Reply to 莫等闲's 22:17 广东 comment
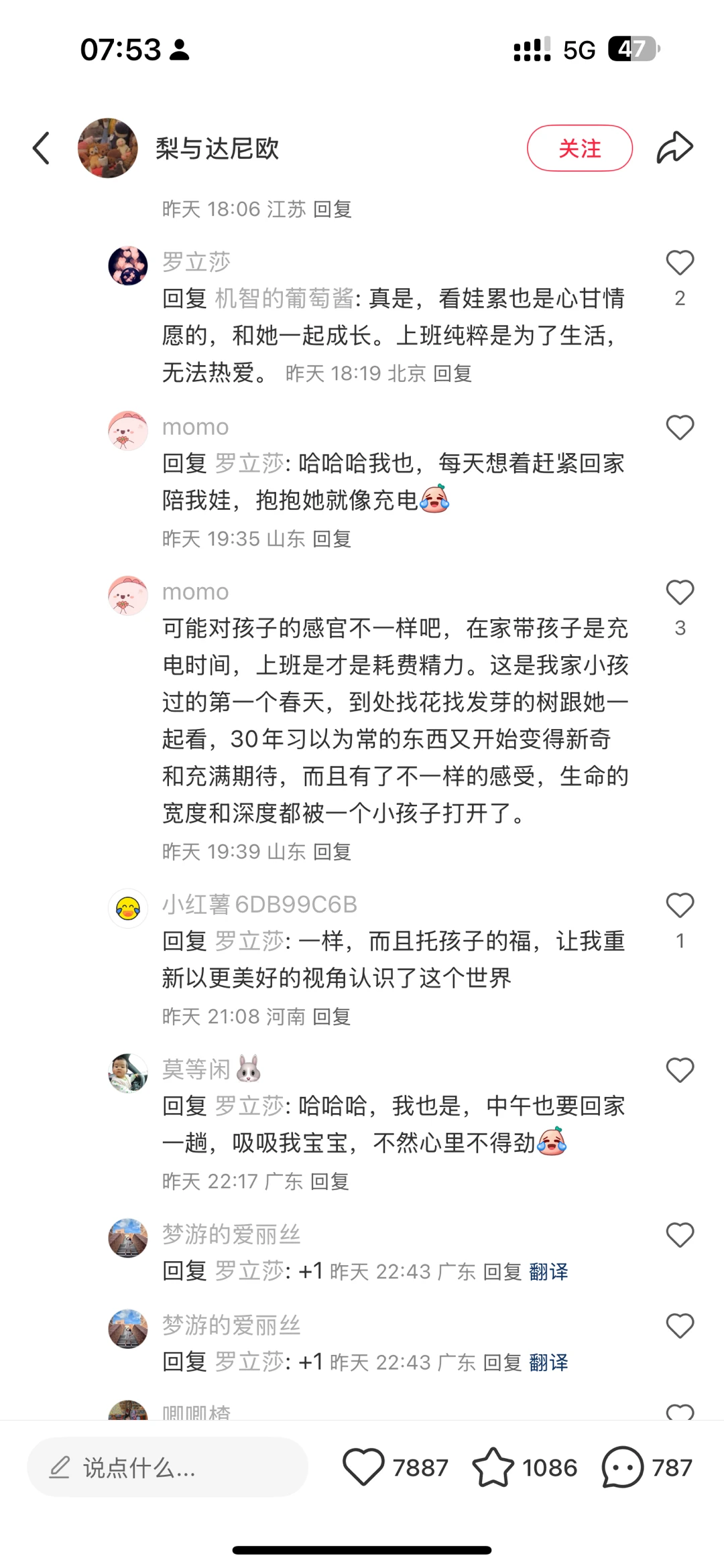Viewport: 724px width, 1568px height. point(330,1181)
